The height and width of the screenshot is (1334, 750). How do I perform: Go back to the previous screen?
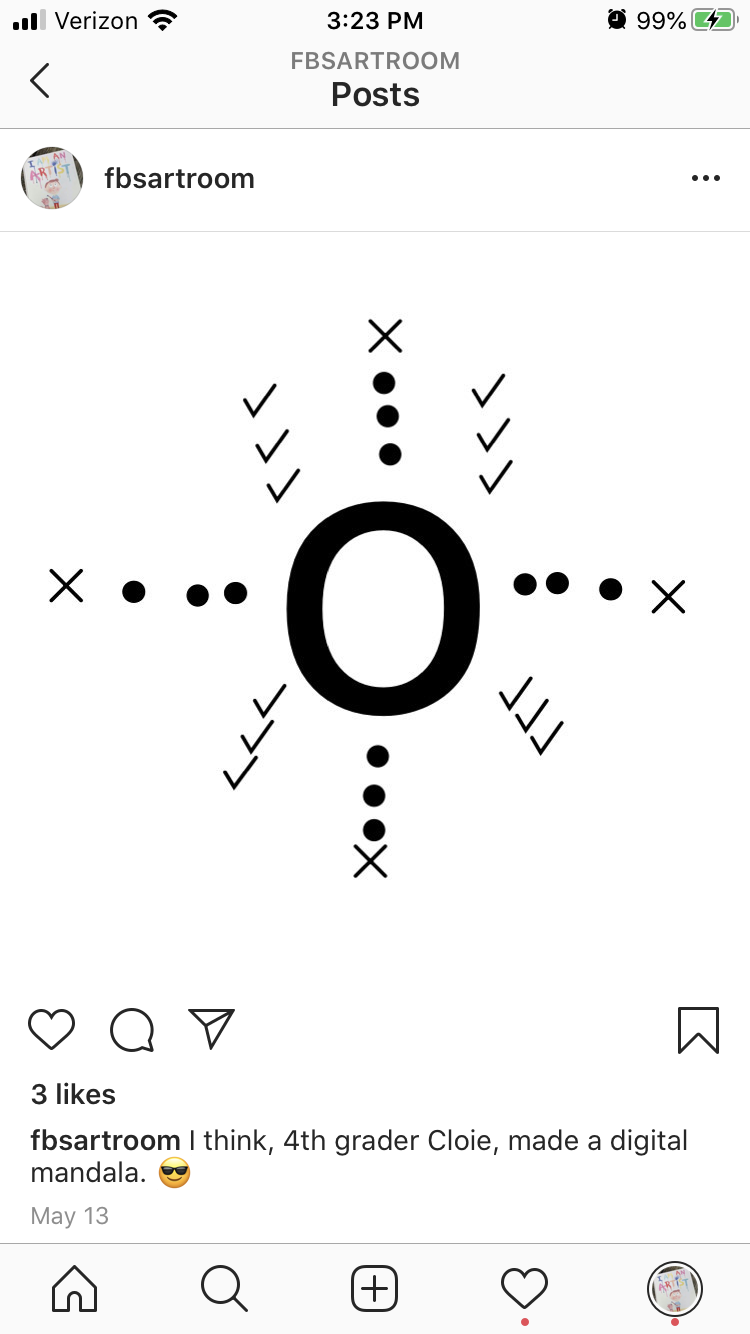40,80
